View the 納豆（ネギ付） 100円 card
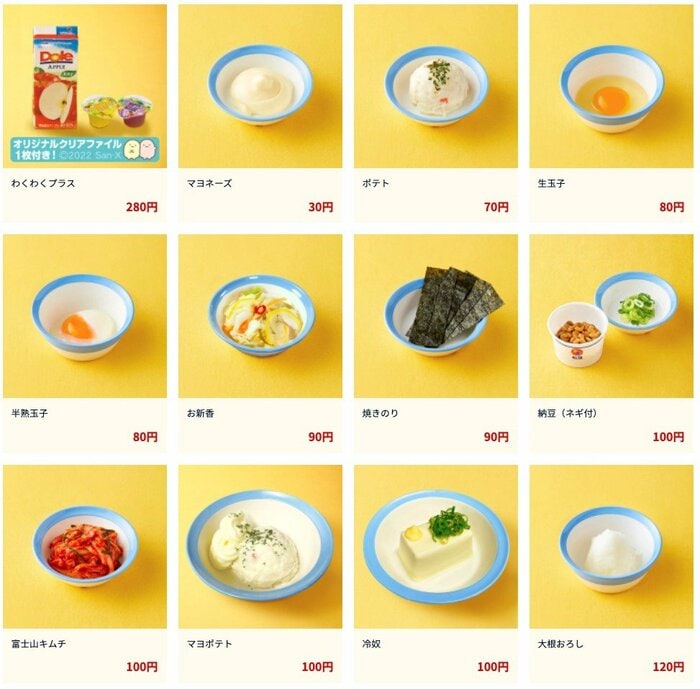The image size is (700, 689). pos(611,317)
